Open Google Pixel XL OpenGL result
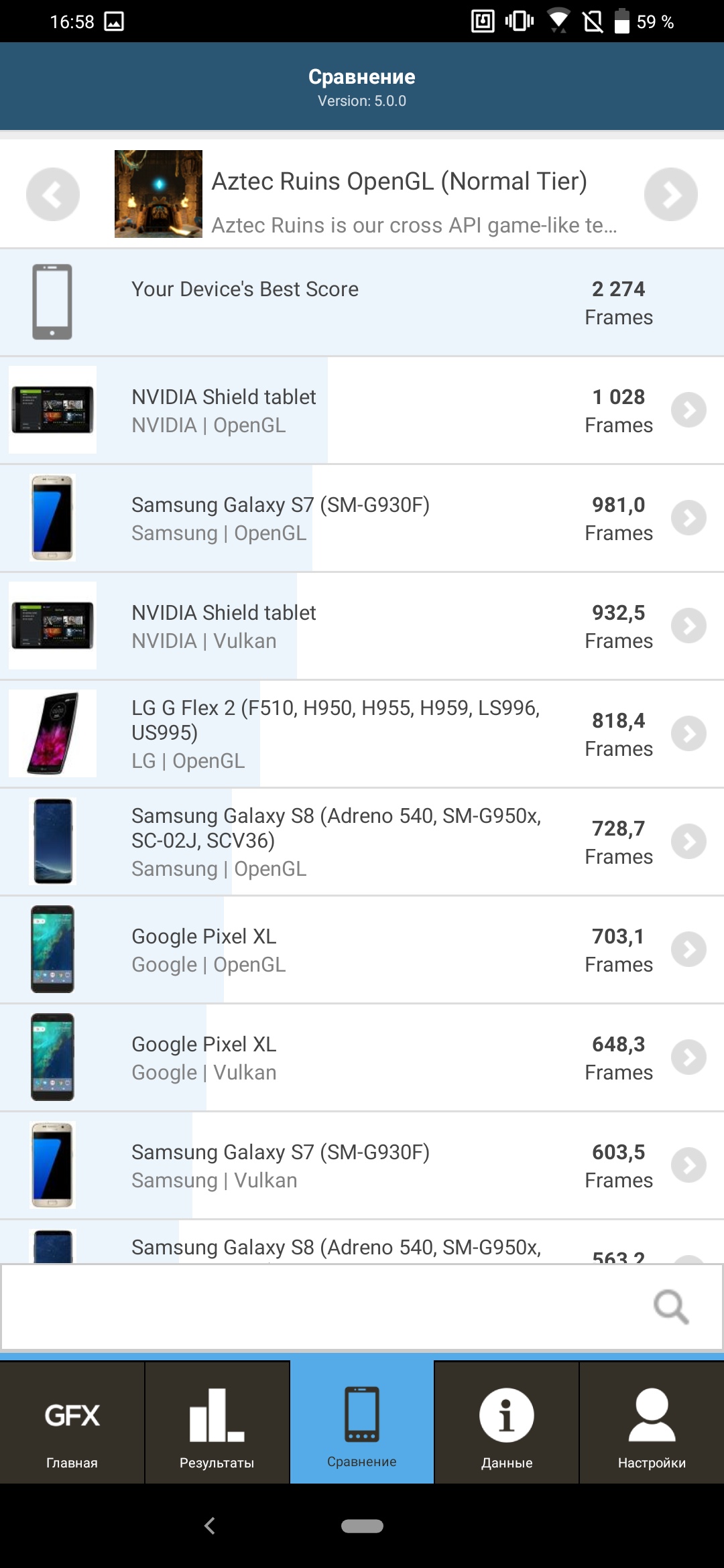Image resolution: width=724 pixels, height=1568 pixels. 362,950
